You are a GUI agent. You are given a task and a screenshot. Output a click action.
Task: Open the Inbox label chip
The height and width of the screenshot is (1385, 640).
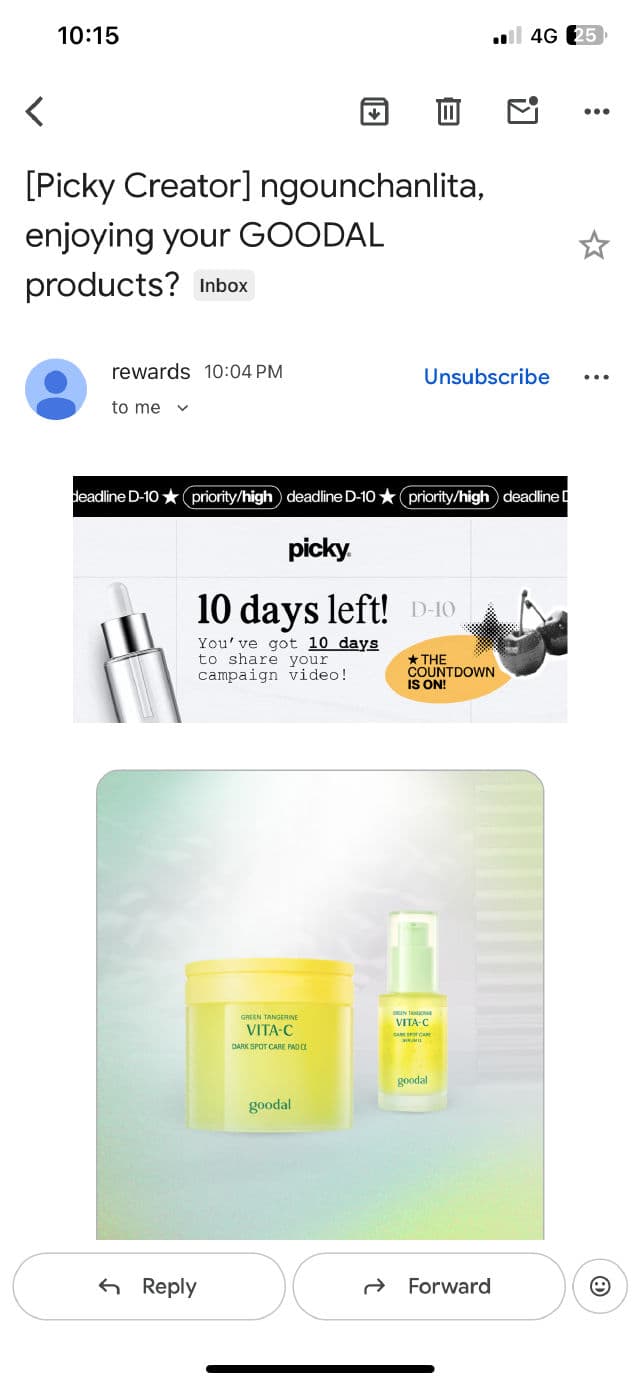click(223, 286)
